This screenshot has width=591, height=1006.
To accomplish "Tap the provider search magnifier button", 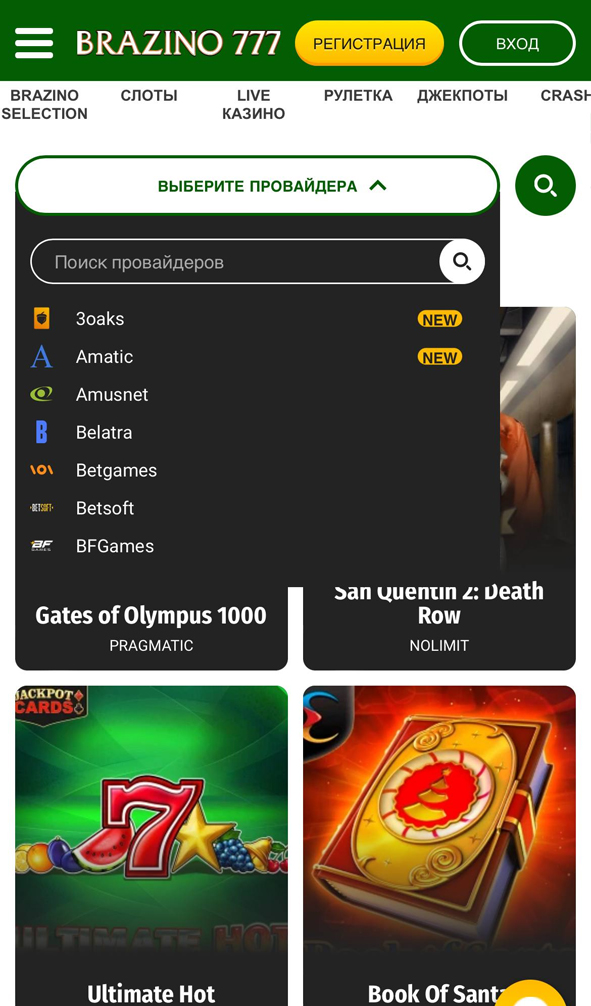I will point(462,261).
